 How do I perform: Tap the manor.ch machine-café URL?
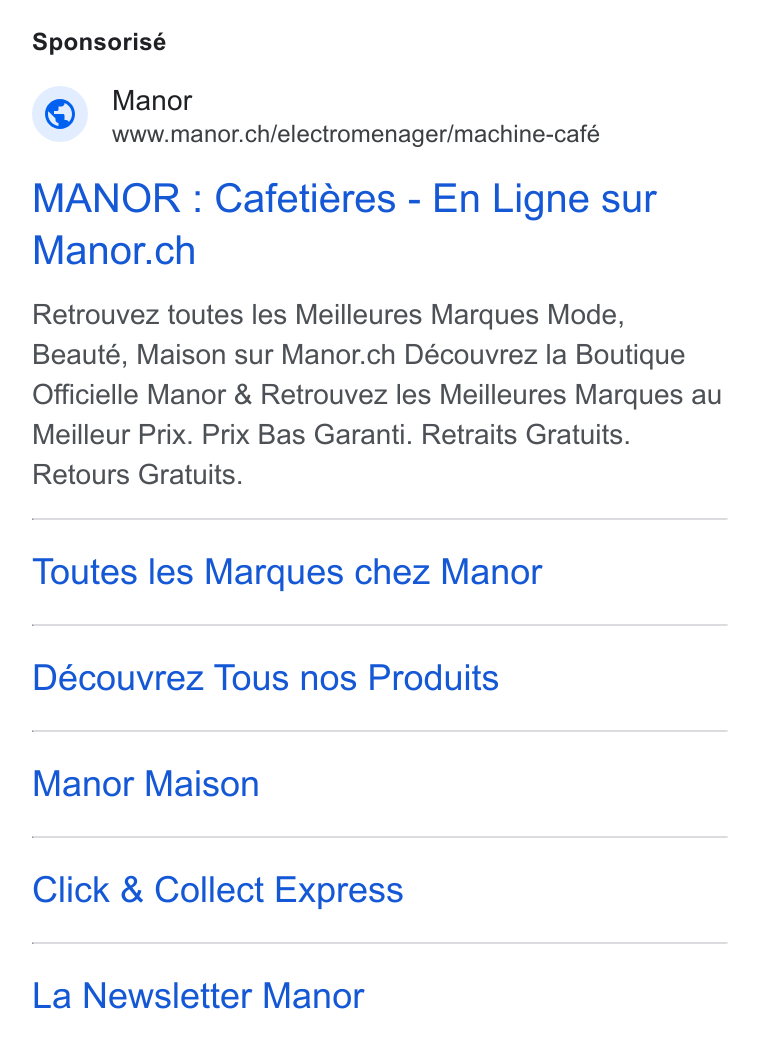tap(356, 134)
